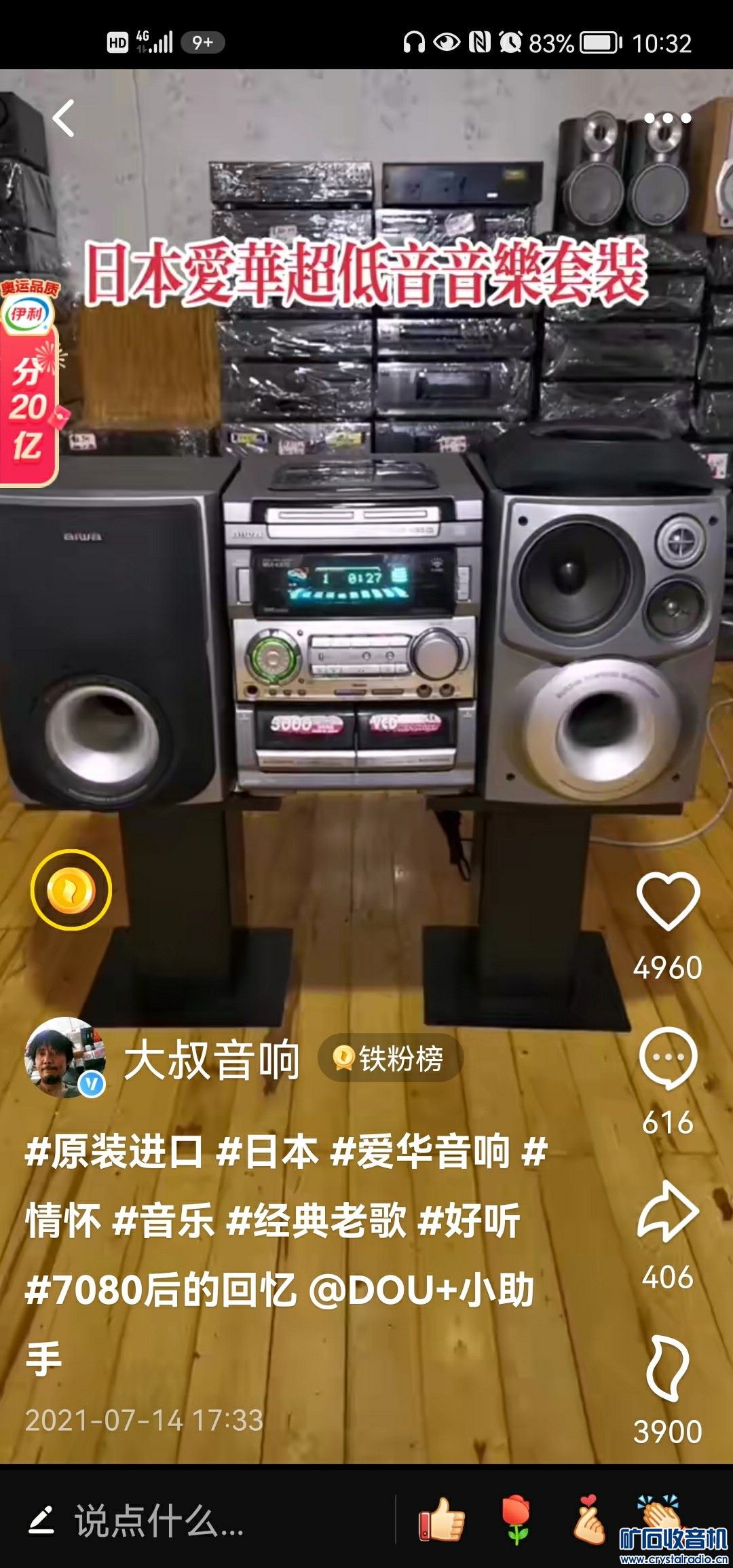Go back using the top-left arrow
Image resolution: width=733 pixels, height=1568 pixels.
64,119
